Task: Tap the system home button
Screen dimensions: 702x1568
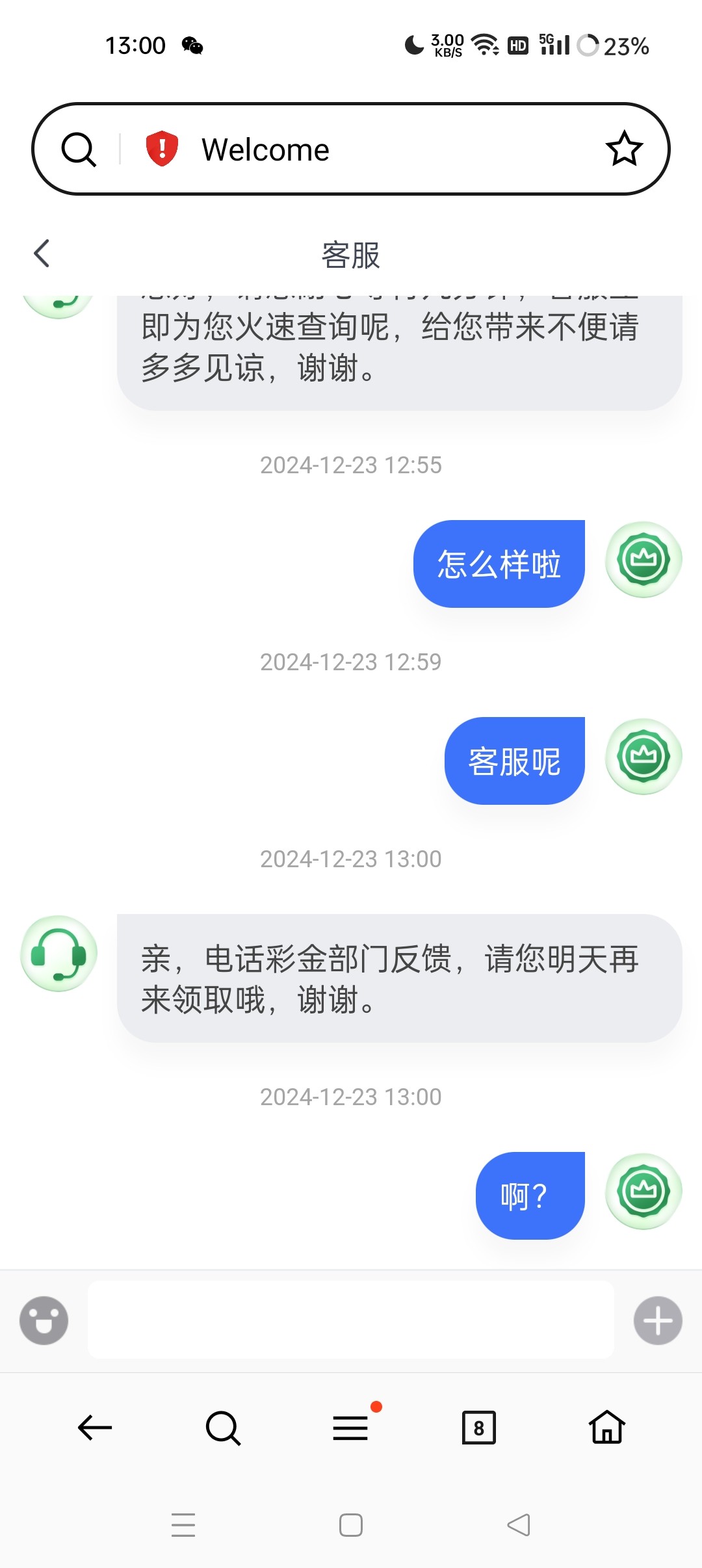Action: tap(351, 1525)
